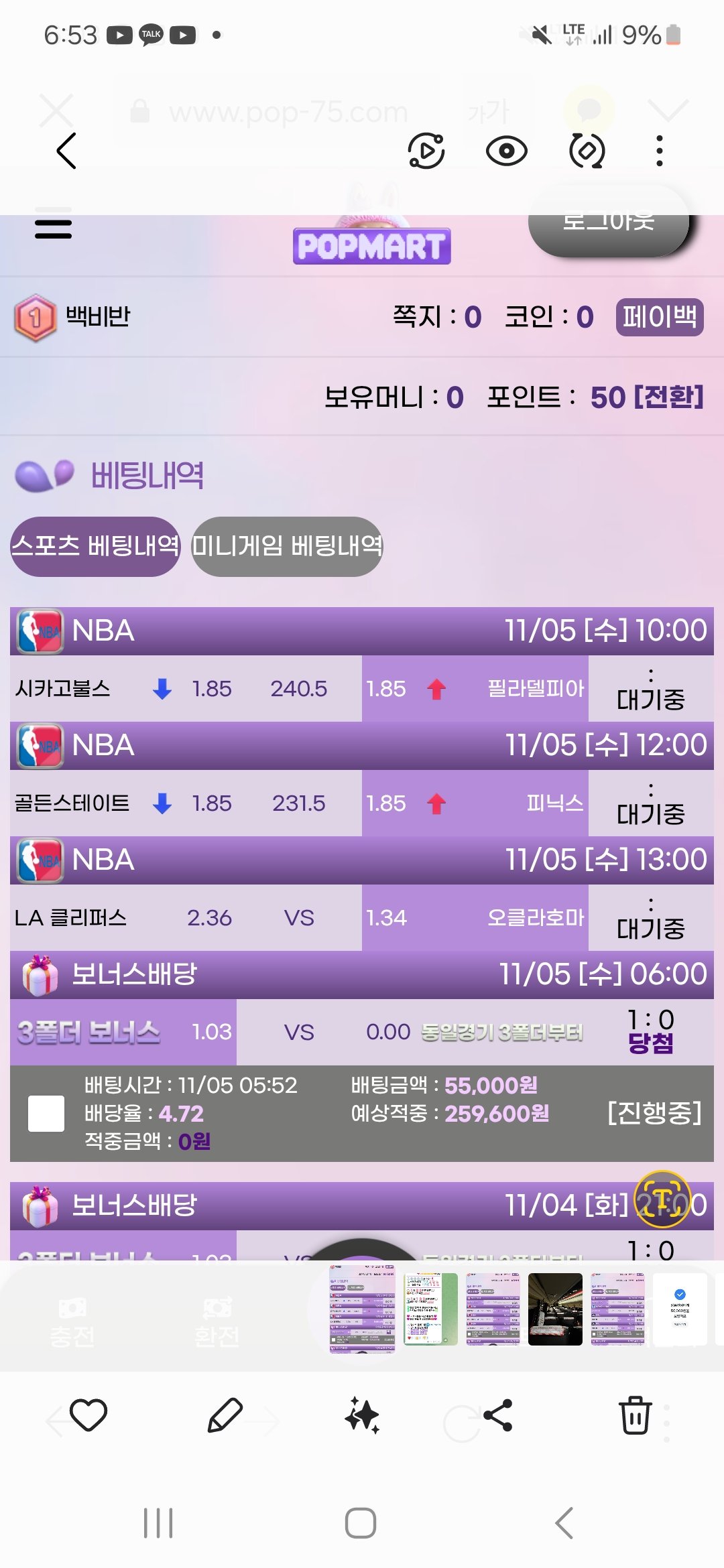Viewport: 724px width, 1568px height.
Task: Tap the system home button
Action: tap(361, 1523)
